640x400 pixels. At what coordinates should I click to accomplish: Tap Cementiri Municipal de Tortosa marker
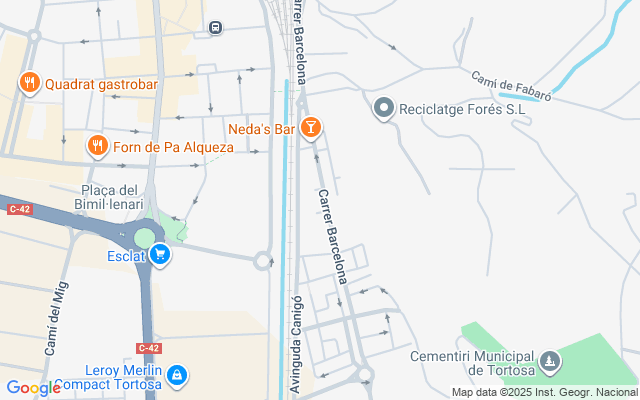[x=549, y=360]
